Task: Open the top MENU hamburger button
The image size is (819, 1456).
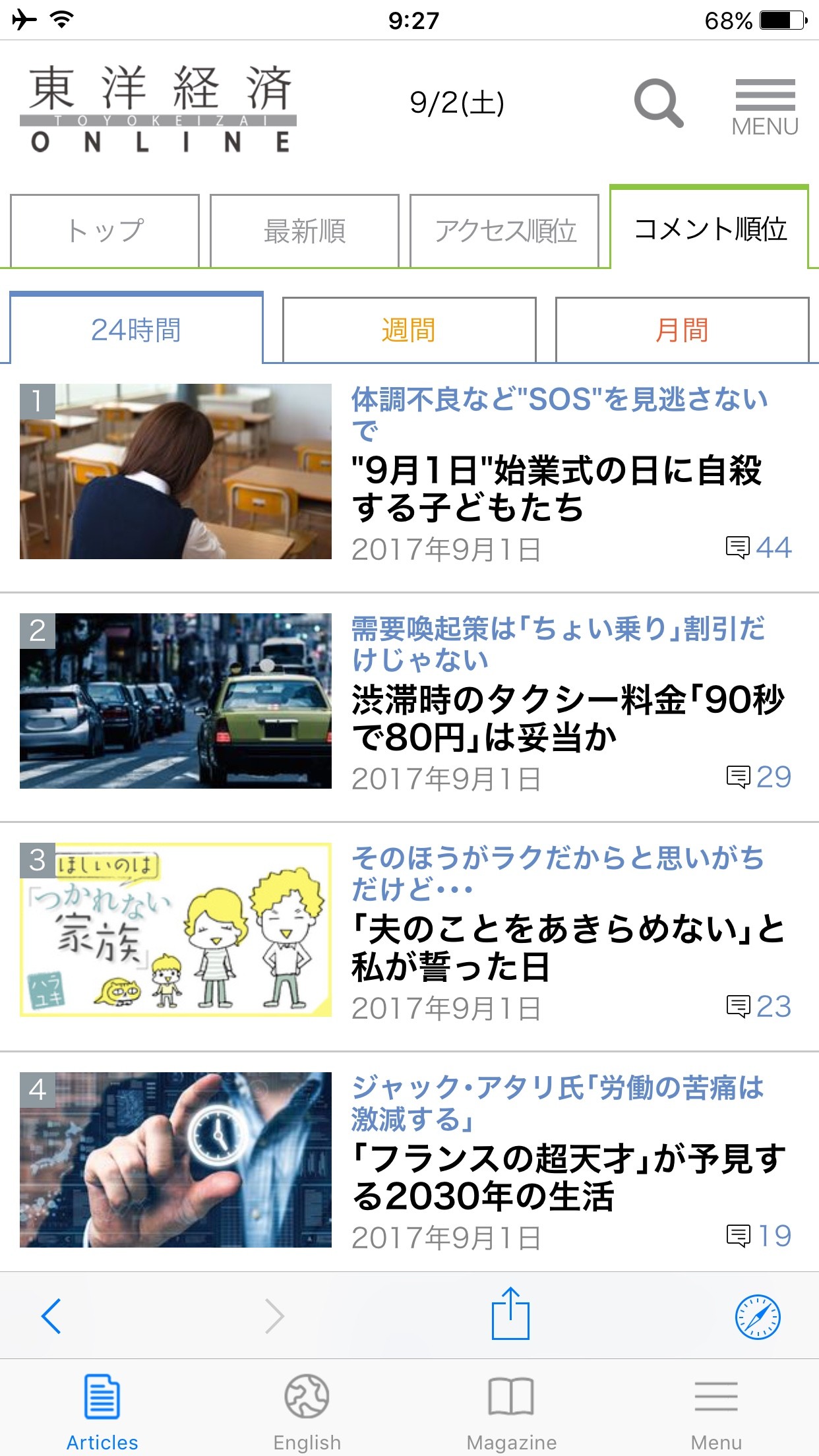Action: [765, 107]
